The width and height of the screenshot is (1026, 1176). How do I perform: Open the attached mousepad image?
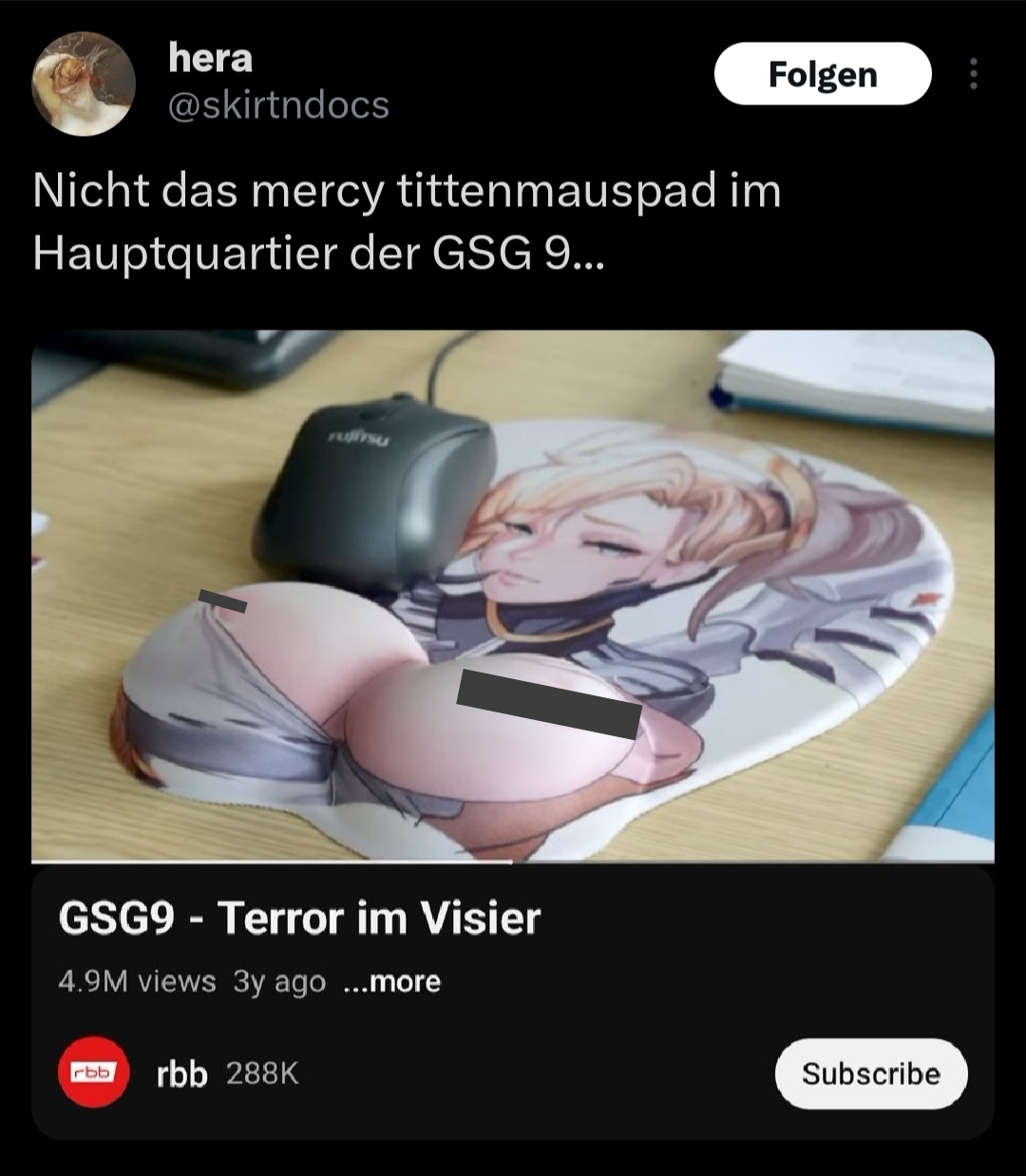(x=513, y=596)
